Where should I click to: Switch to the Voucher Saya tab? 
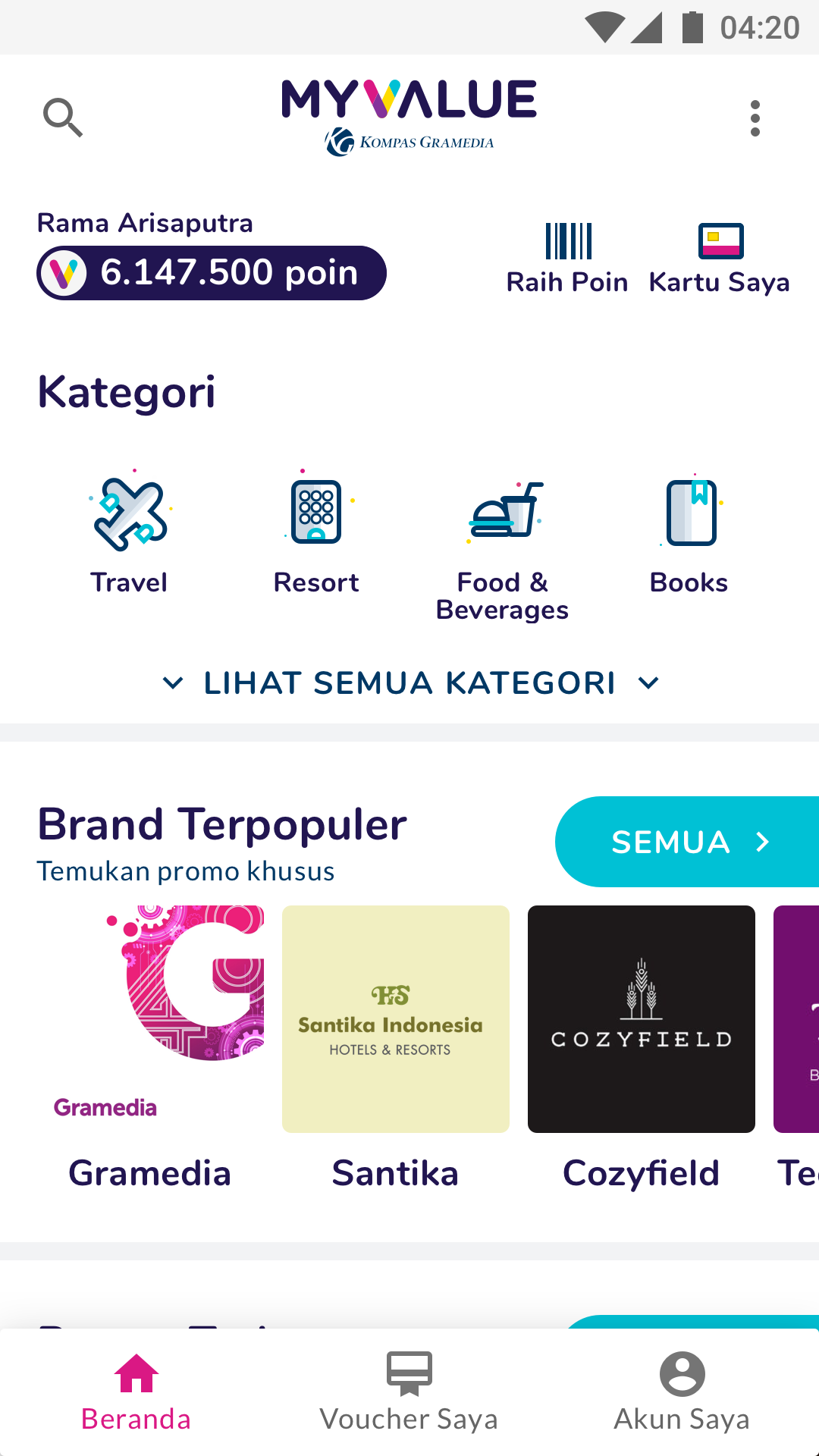[409, 1393]
